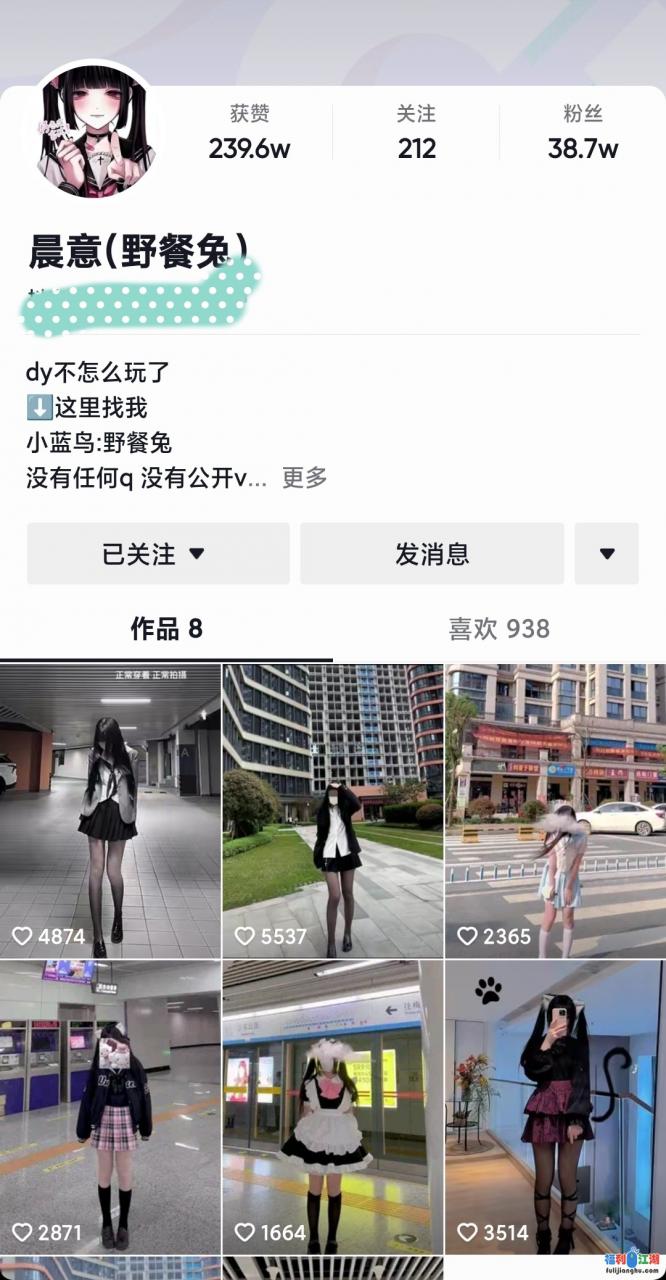Select the video with 3514 likes

coord(555,1106)
